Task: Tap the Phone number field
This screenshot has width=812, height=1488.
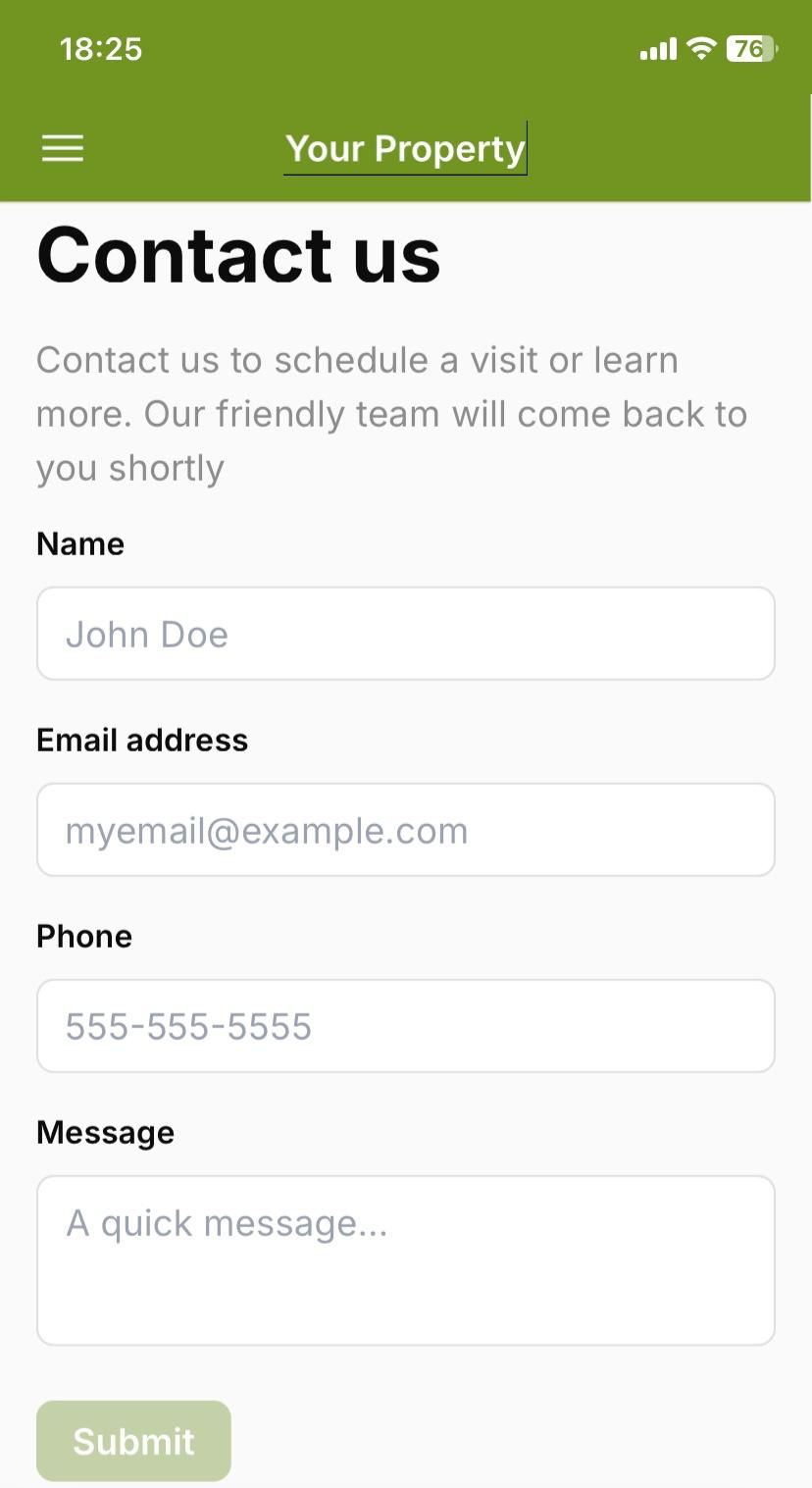Action: tap(406, 1026)
